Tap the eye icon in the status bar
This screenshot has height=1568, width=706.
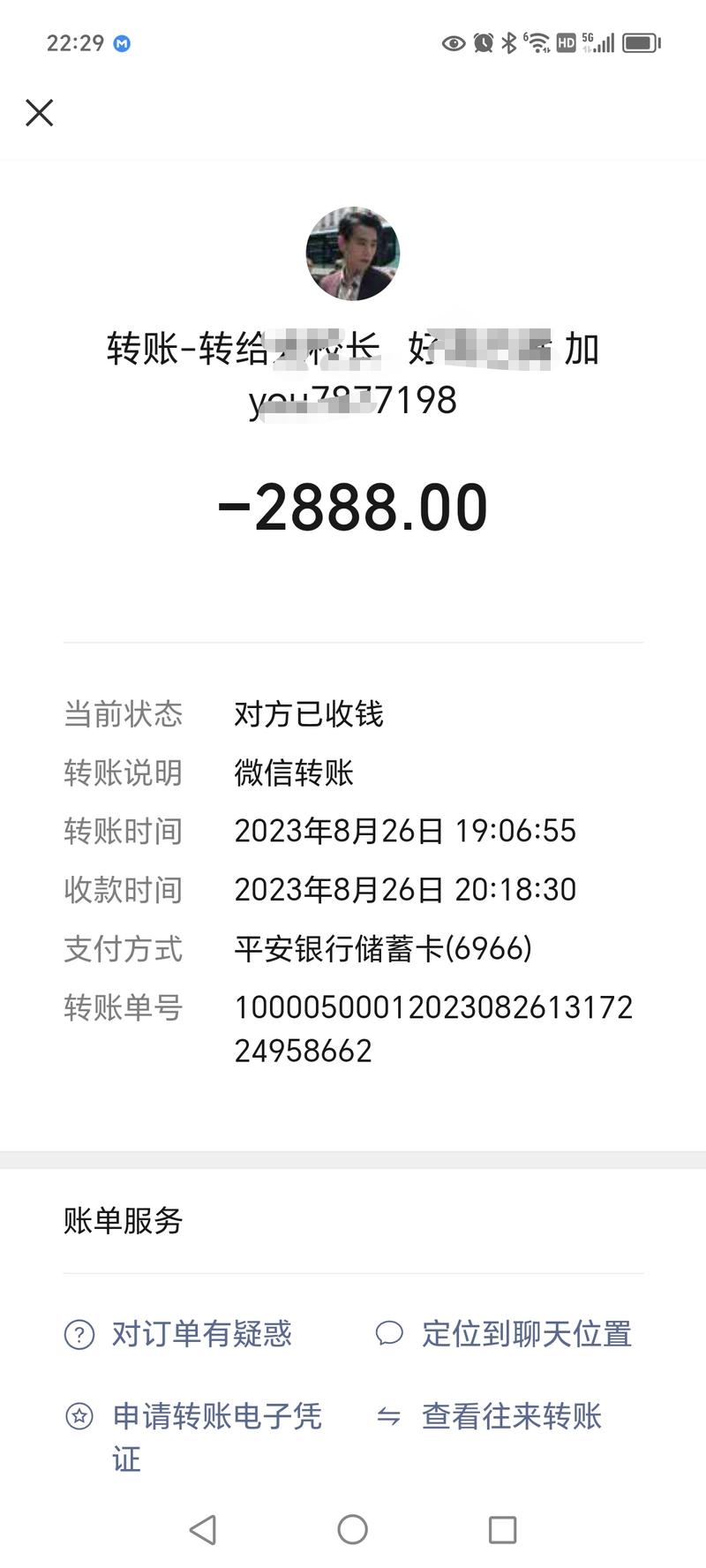[x=453, y=41]
